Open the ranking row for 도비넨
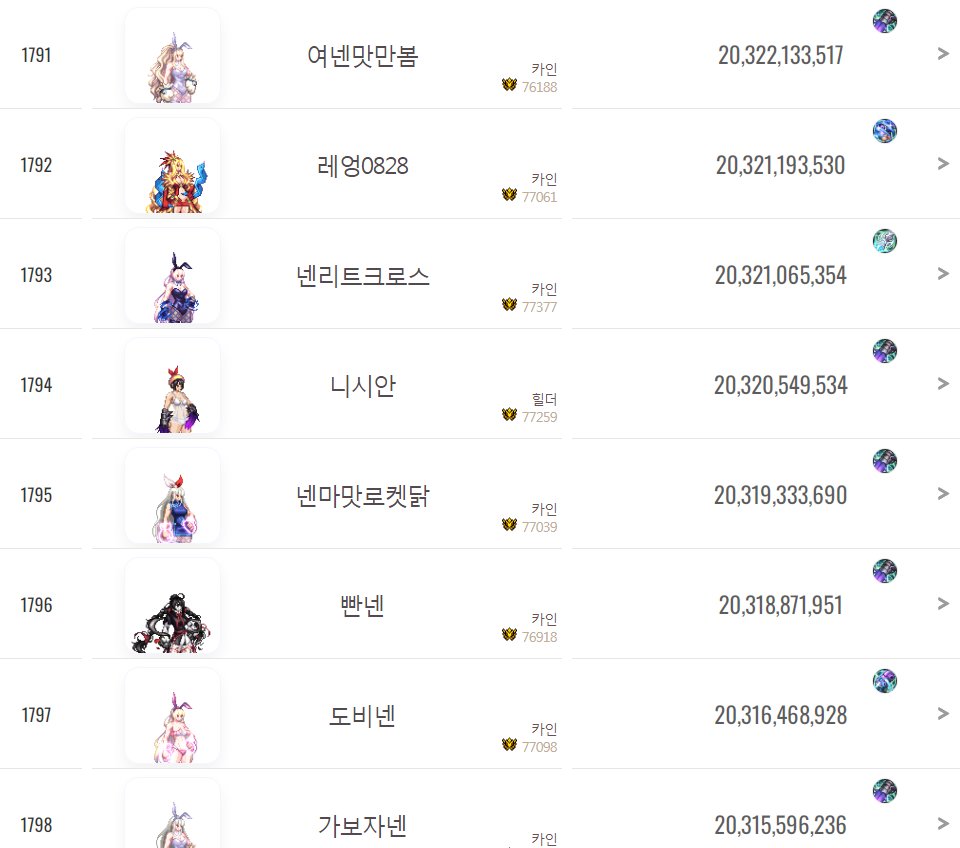The width and height of the screenshot is (960, 848). tap(362, 716)
